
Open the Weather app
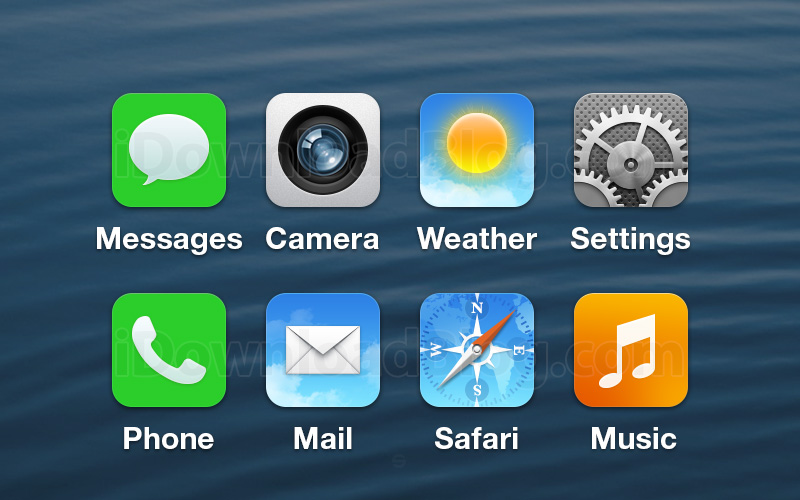pyautogui.click(x=477, y=150)
